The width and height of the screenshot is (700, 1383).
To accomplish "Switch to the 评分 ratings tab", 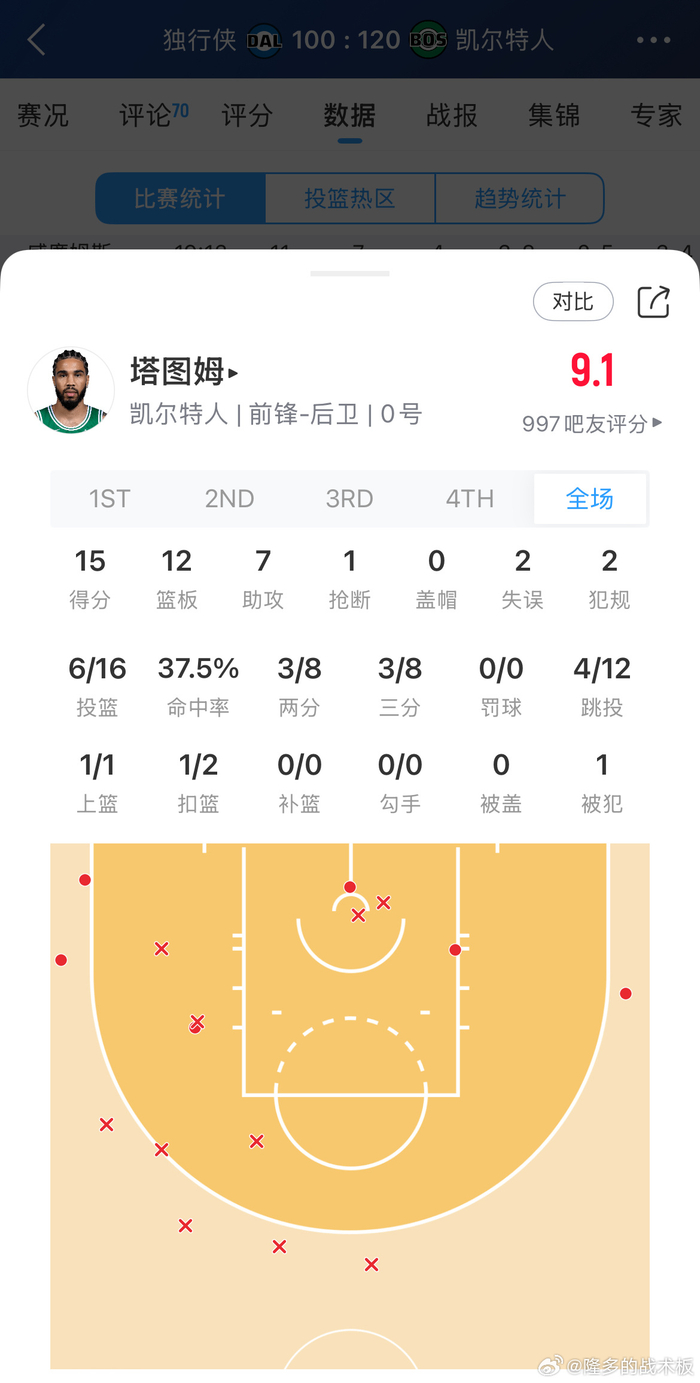I will [x=247, y=116].
